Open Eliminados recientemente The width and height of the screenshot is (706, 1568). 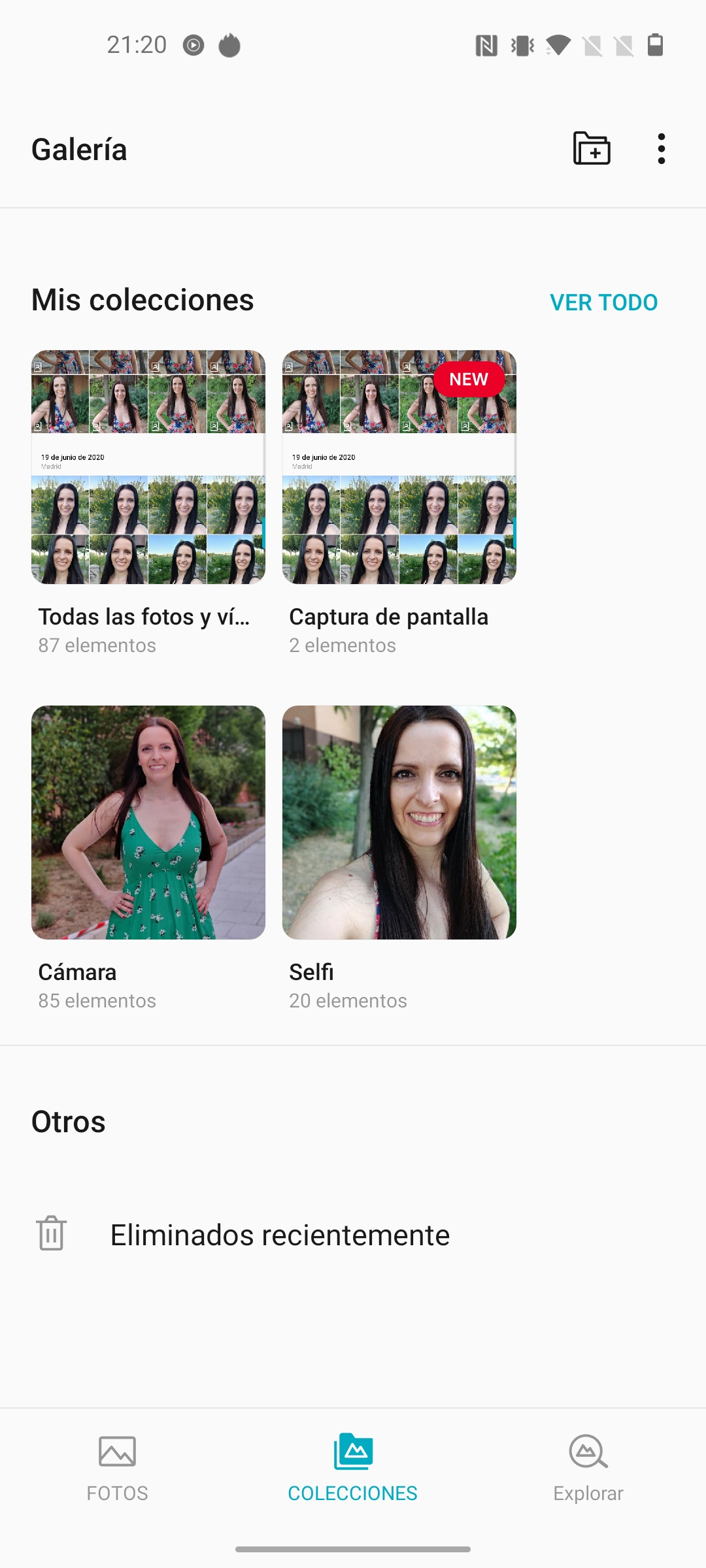pyautogui.click(x=353, y=1235)
